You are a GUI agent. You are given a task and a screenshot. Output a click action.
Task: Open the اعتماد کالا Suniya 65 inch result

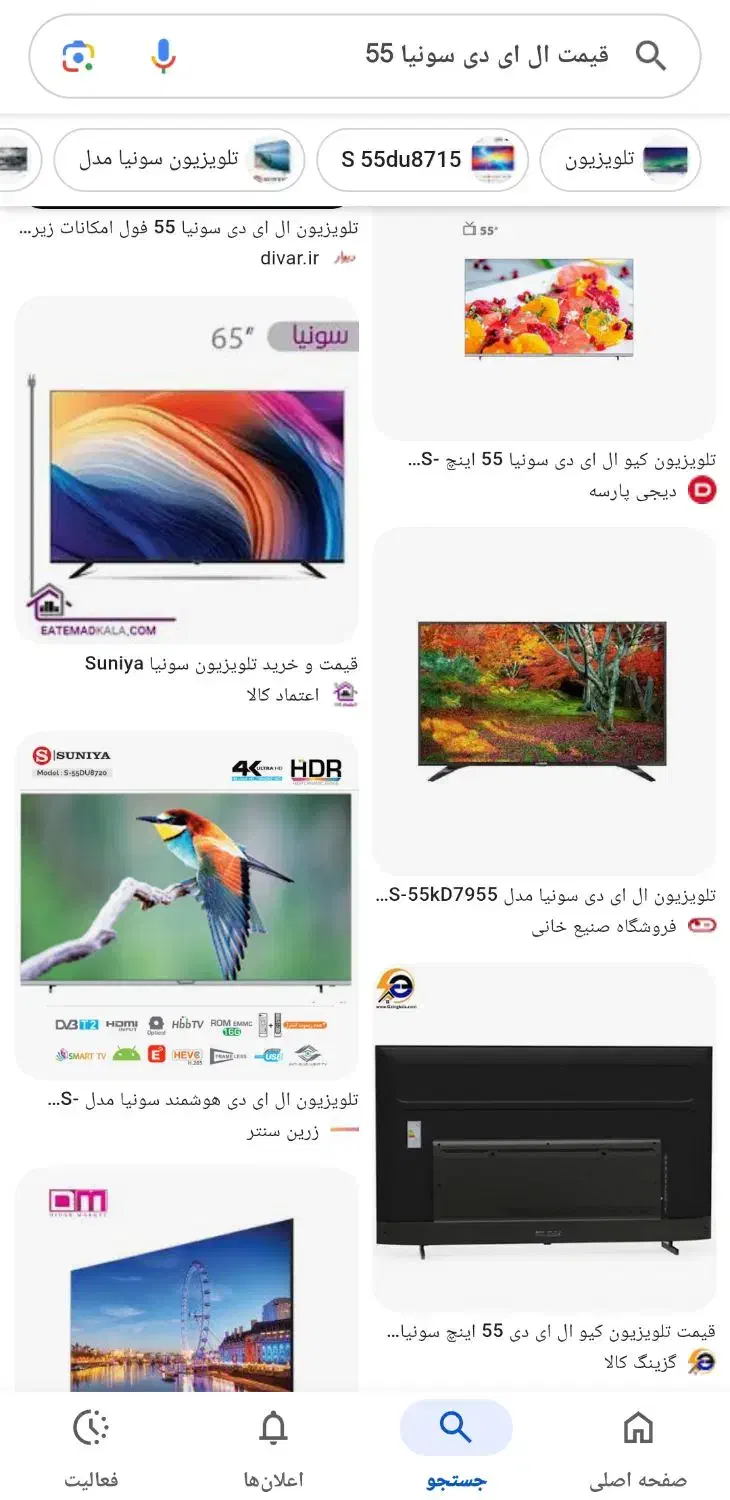coord(187,470)
